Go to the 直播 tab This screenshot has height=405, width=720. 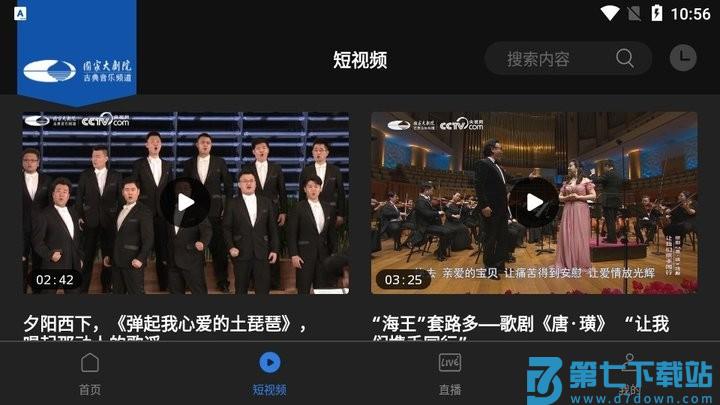click(450, 373)
